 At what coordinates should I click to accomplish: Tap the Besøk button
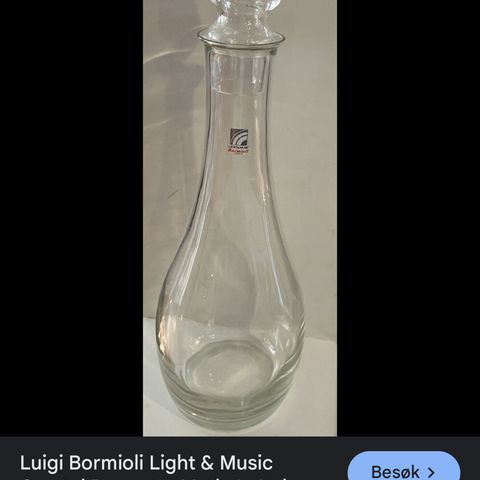click(404, 467)
